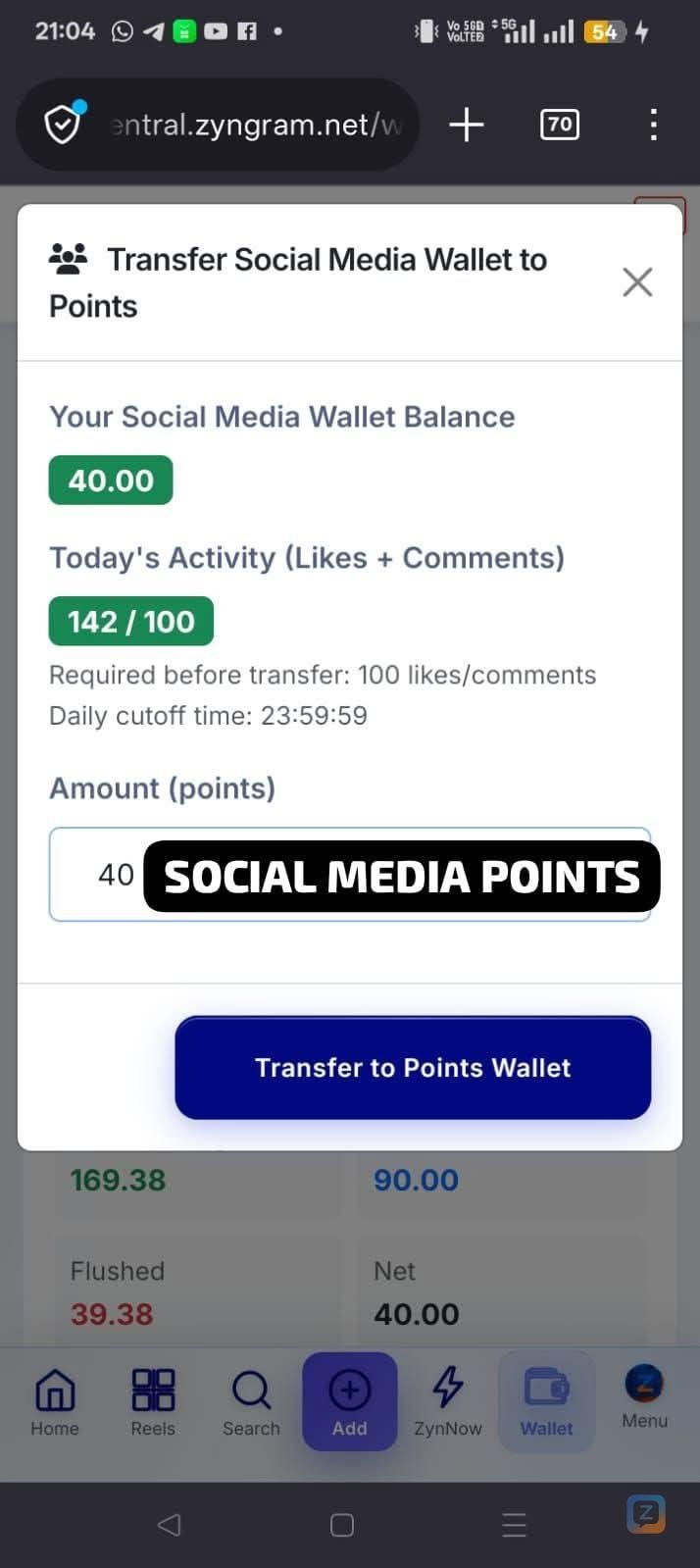Switch to the Reels tab
Viewport: 700px width, 1568px height.
tap(153, 1402)
